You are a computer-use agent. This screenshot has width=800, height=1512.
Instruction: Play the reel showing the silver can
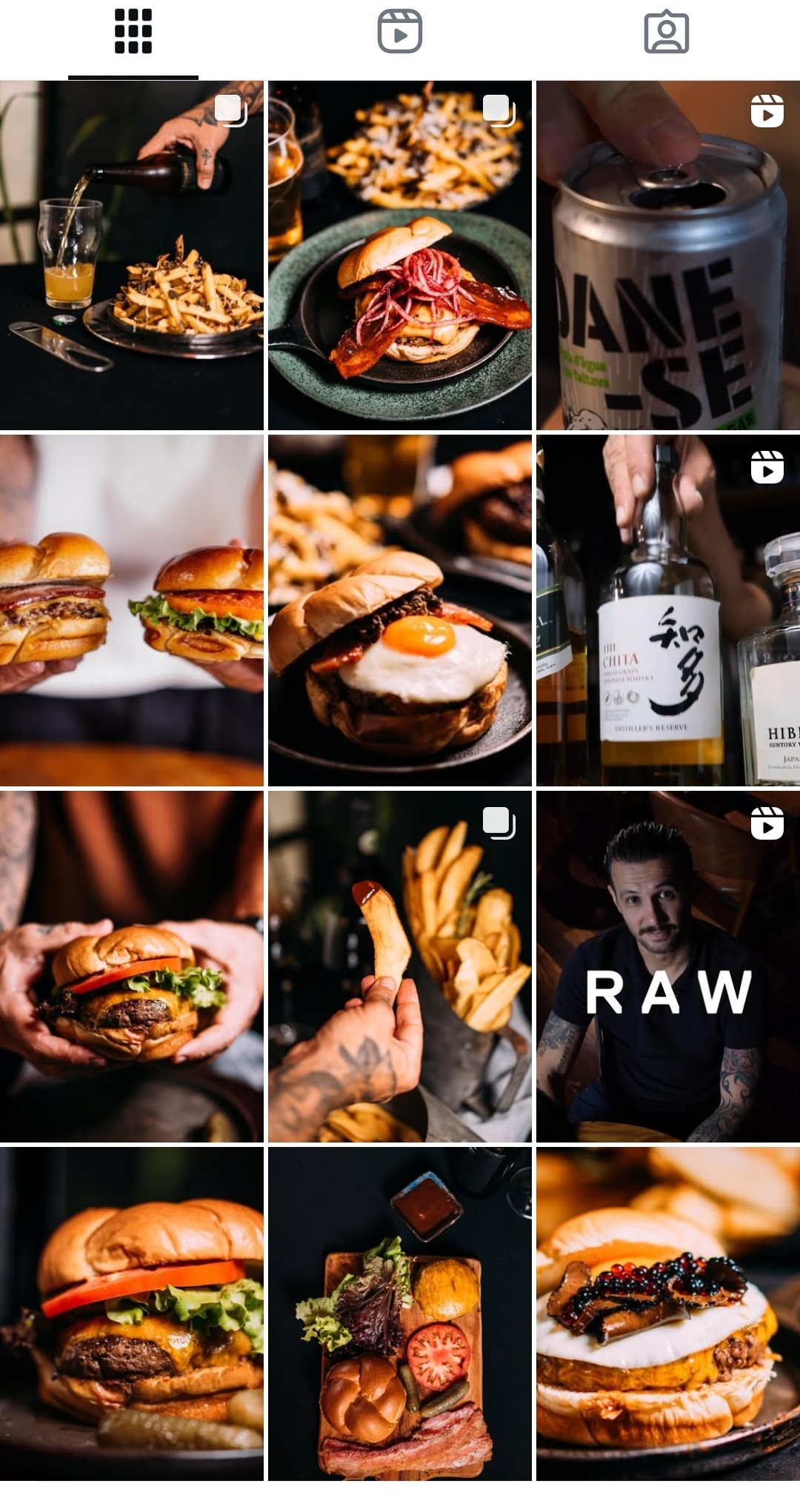[667, 255]
